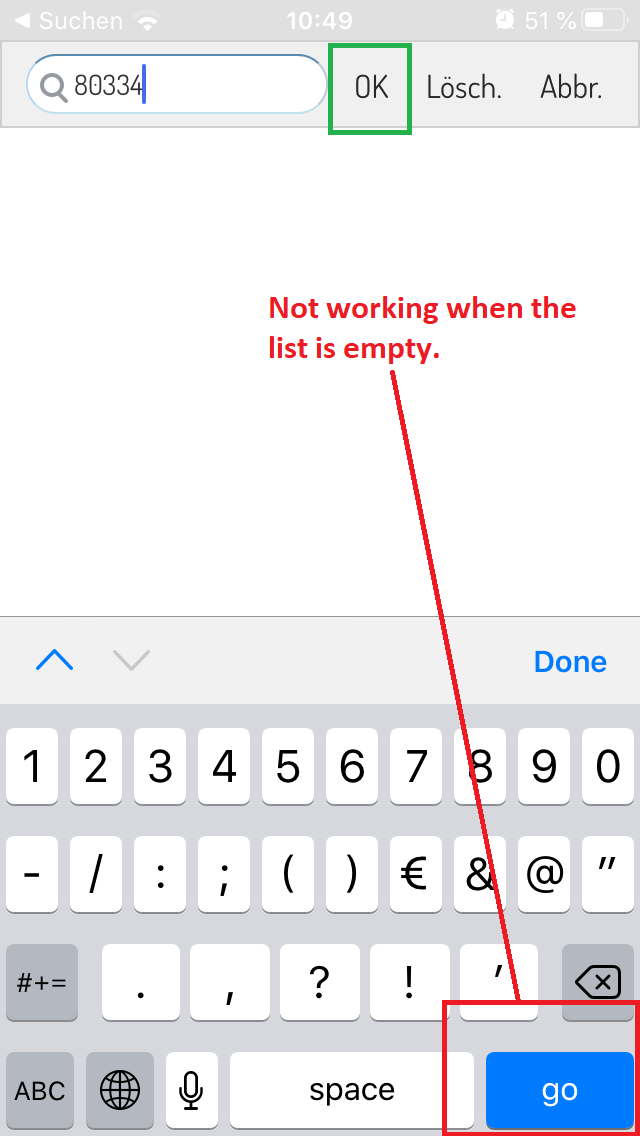The height and width of the screenshot is (1136, 640).
Task: Type the digit 5 key
Action: point(288,767)
